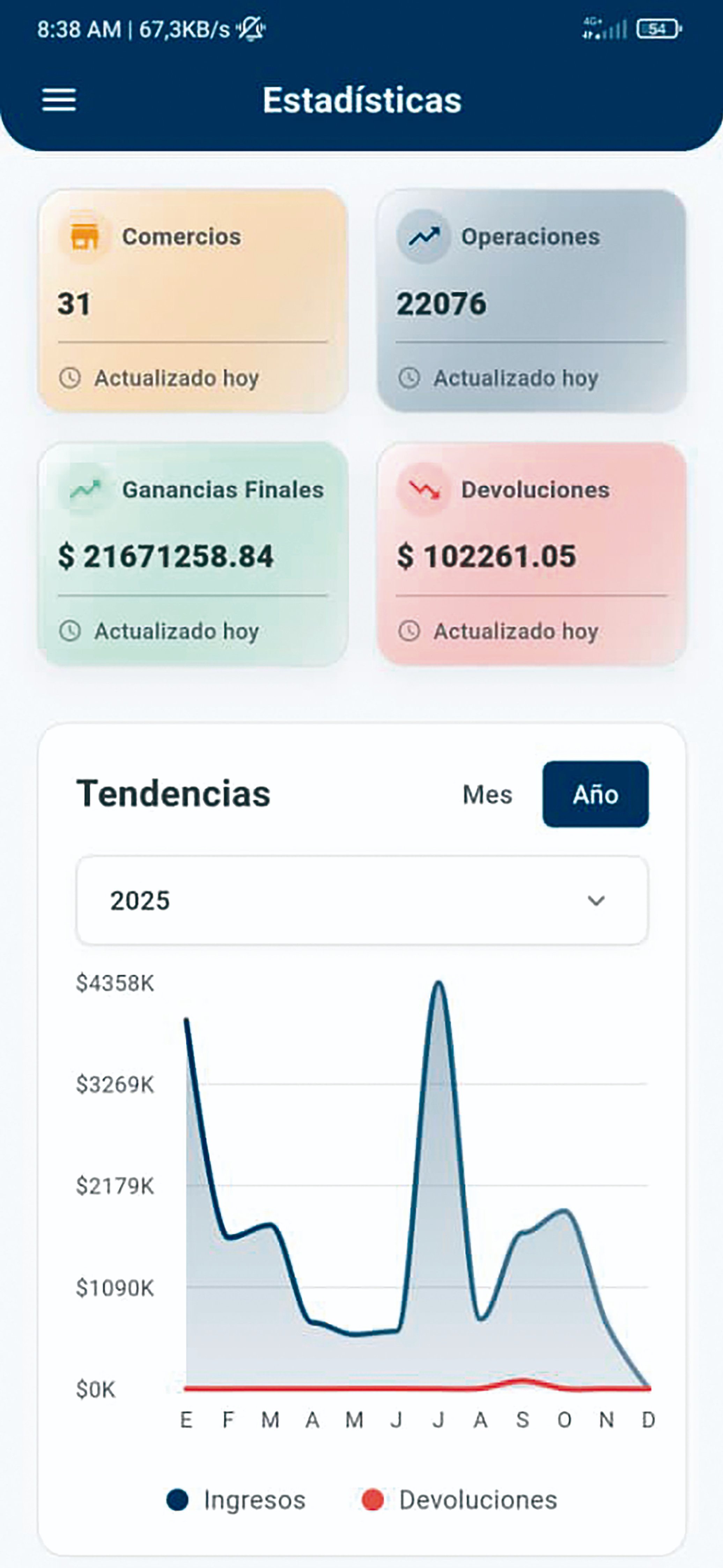Select the Estadísticas title bar

(x=362, y=101)
